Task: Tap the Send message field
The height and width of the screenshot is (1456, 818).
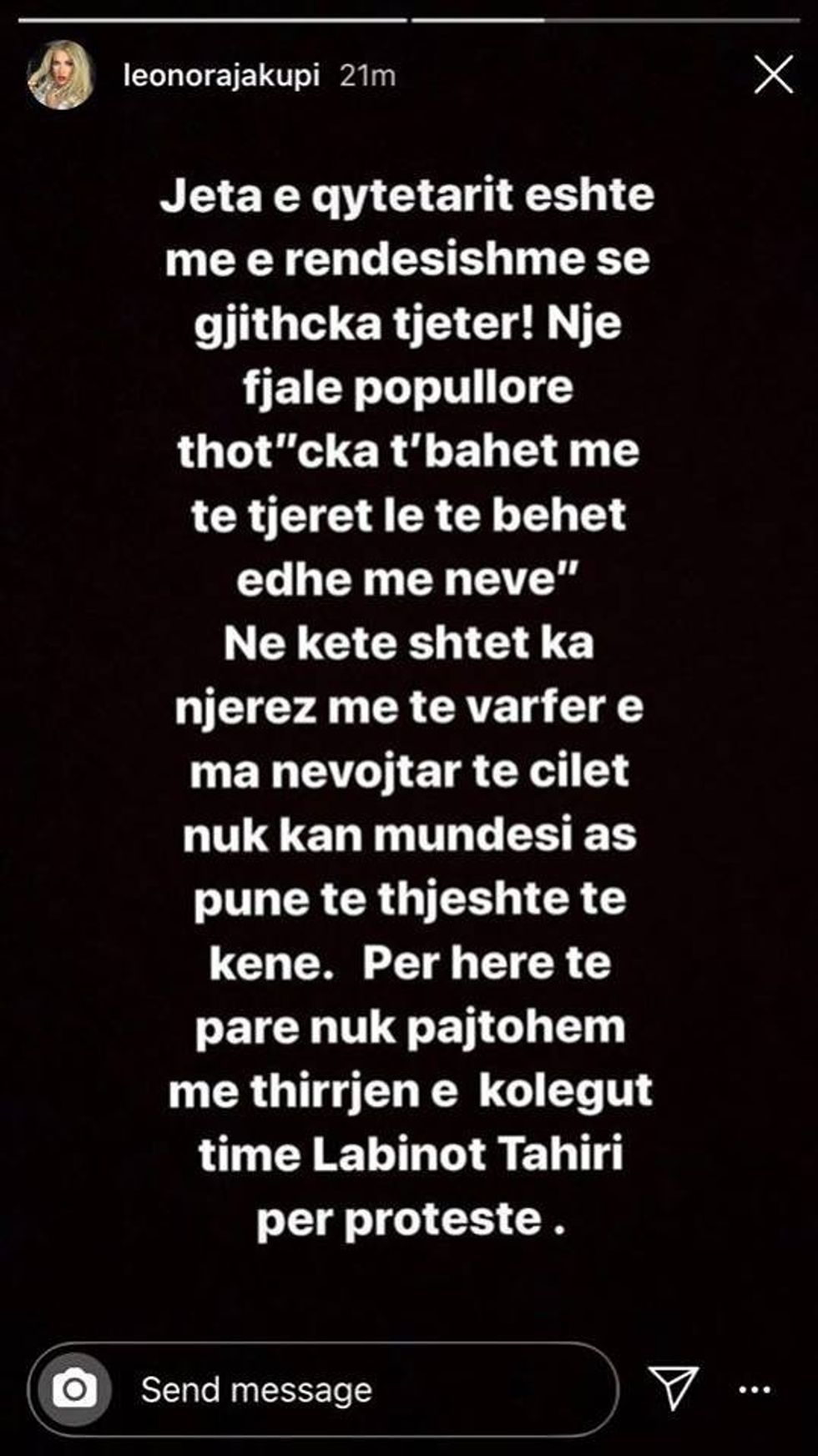Action: coord(351,1390)
